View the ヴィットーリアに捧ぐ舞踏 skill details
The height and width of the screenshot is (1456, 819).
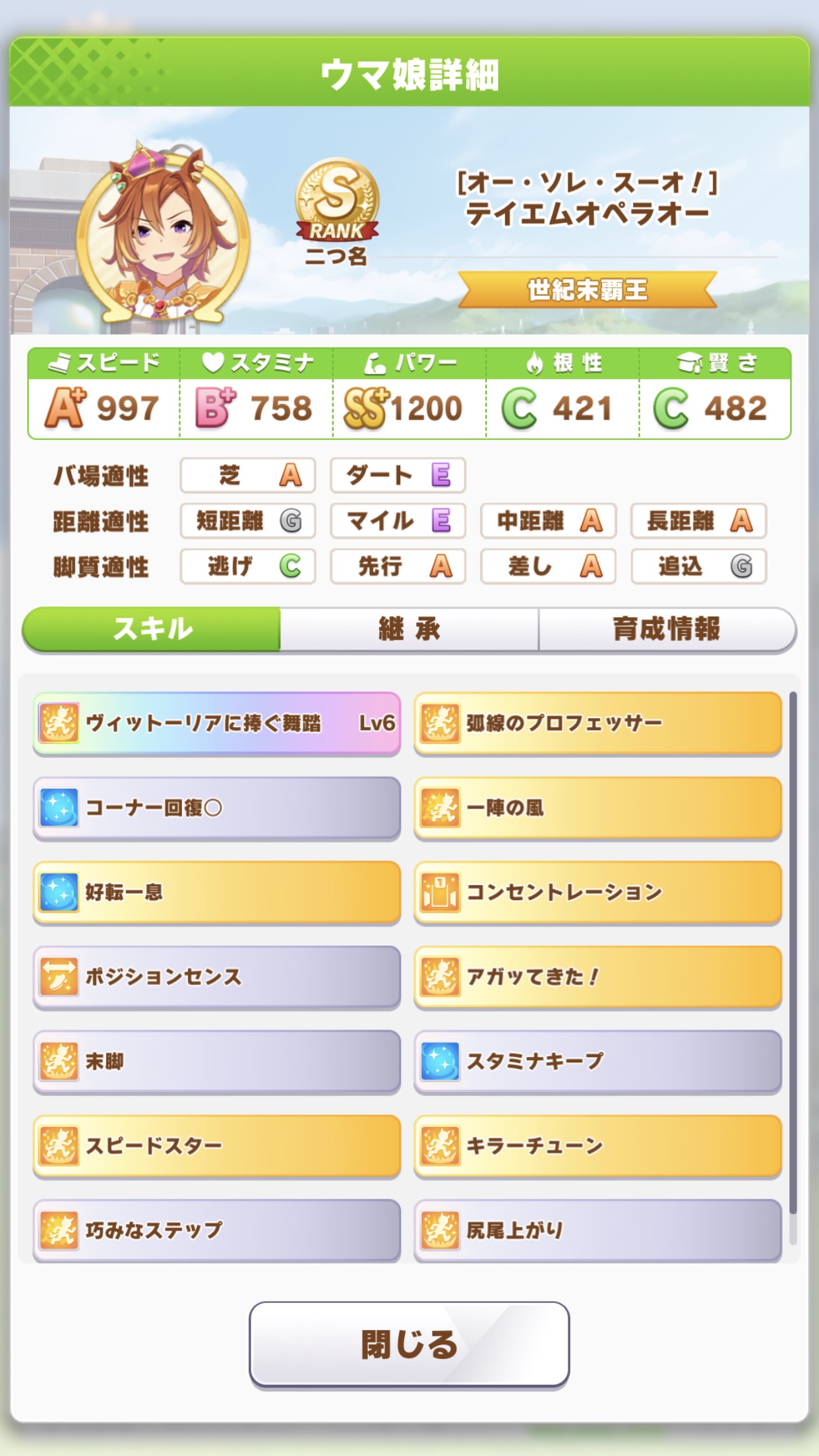click(x=217, y=723)
